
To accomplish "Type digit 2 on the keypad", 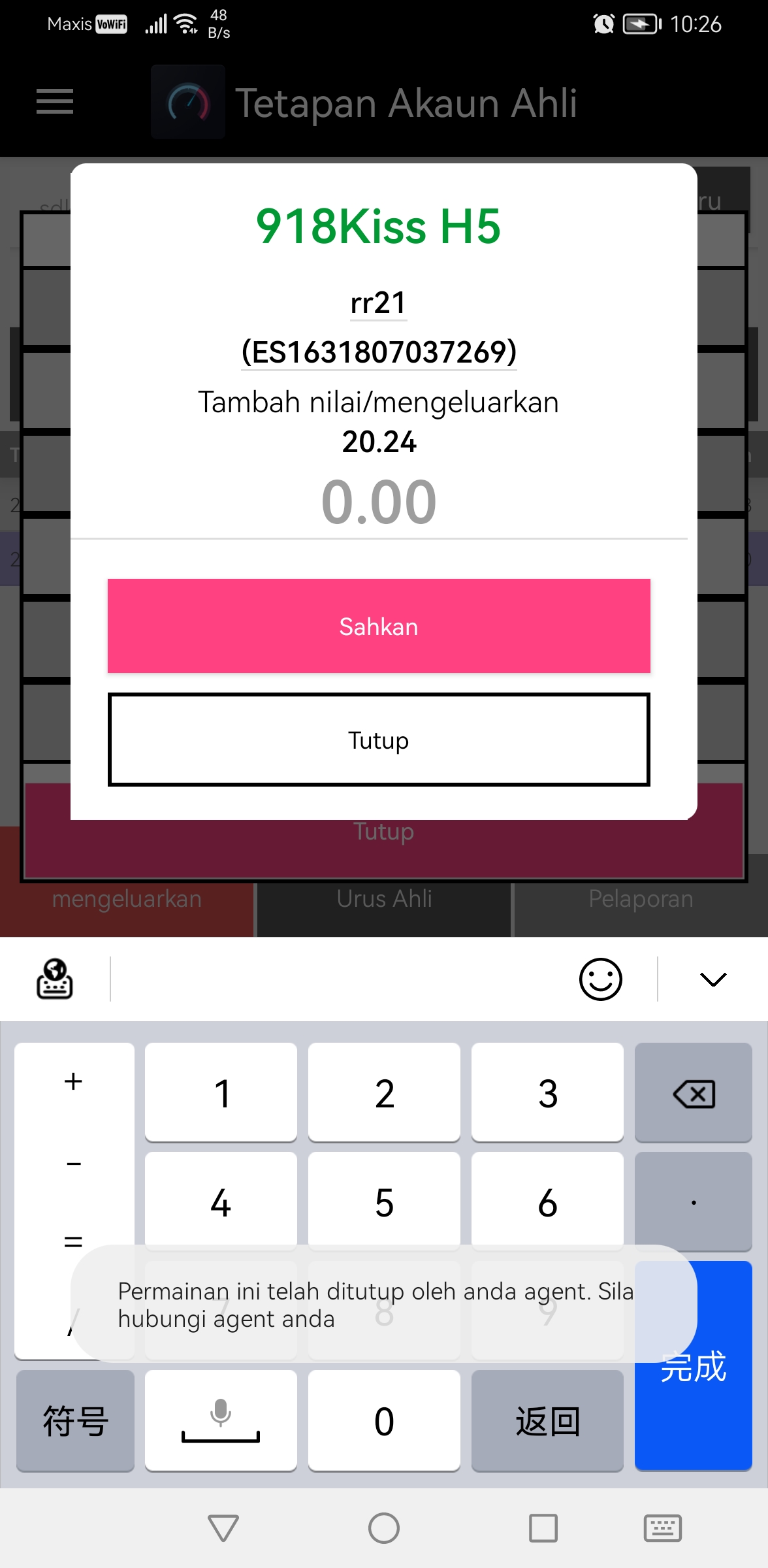I will pyautogui.click(x=384, y=1092).
